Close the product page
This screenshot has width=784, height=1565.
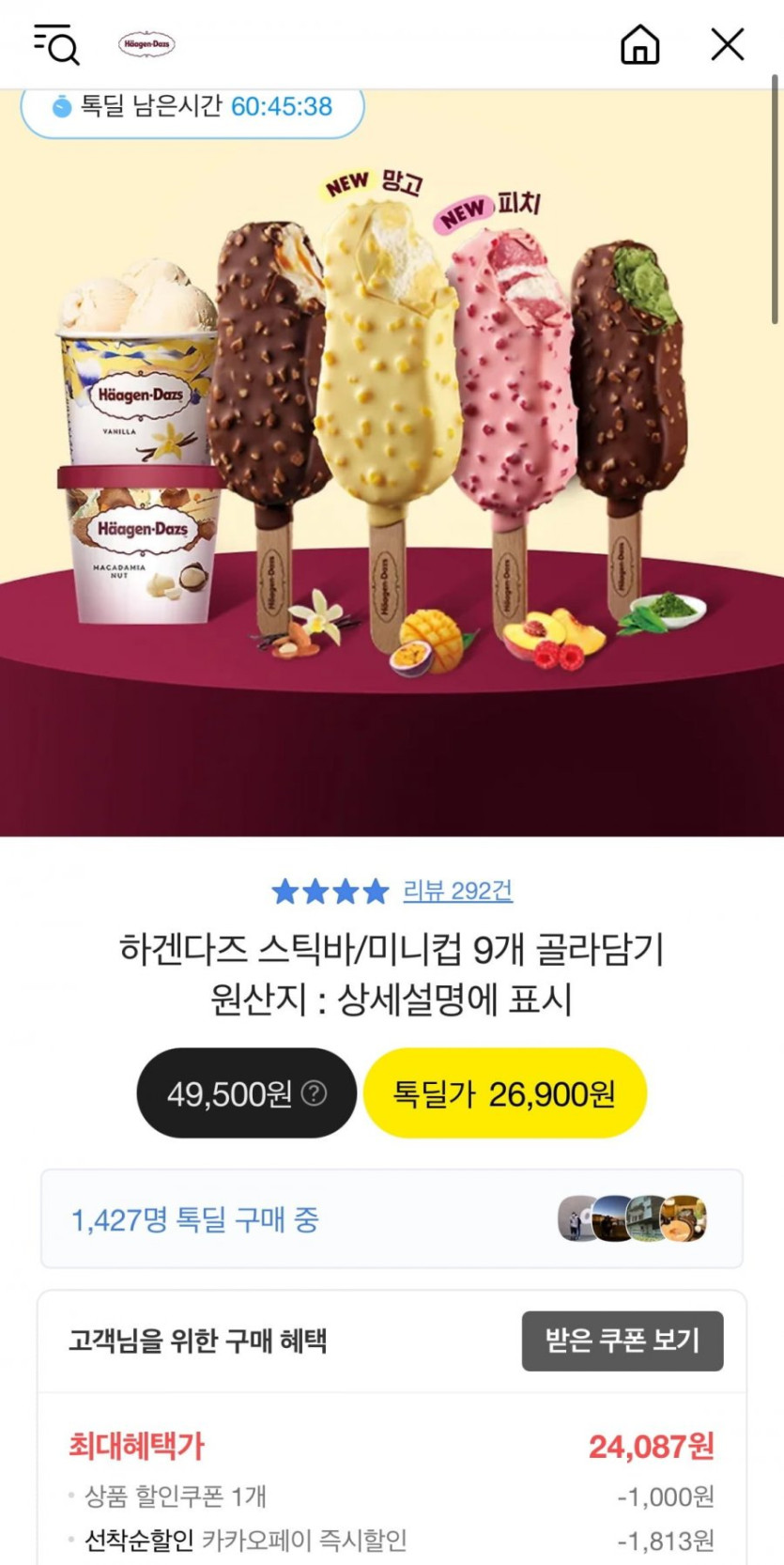727,44
